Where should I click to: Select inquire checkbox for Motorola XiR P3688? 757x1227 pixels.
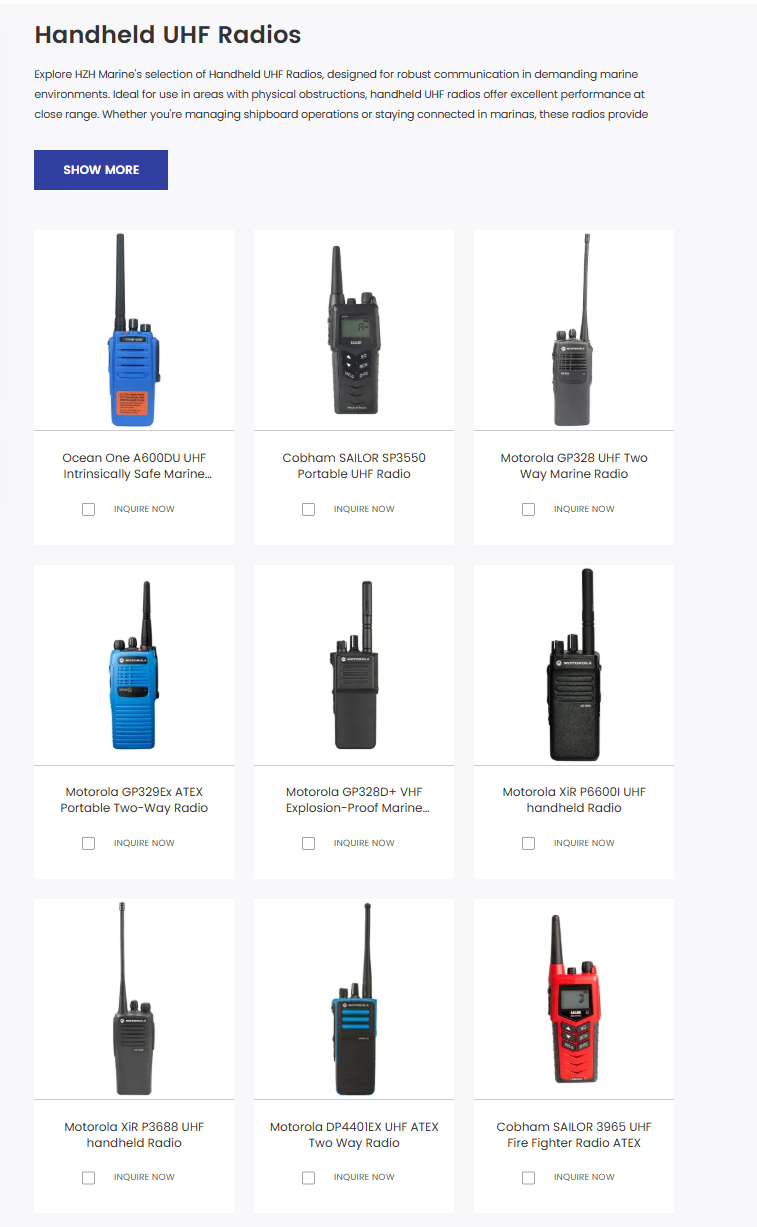(x=89, y=1178)
